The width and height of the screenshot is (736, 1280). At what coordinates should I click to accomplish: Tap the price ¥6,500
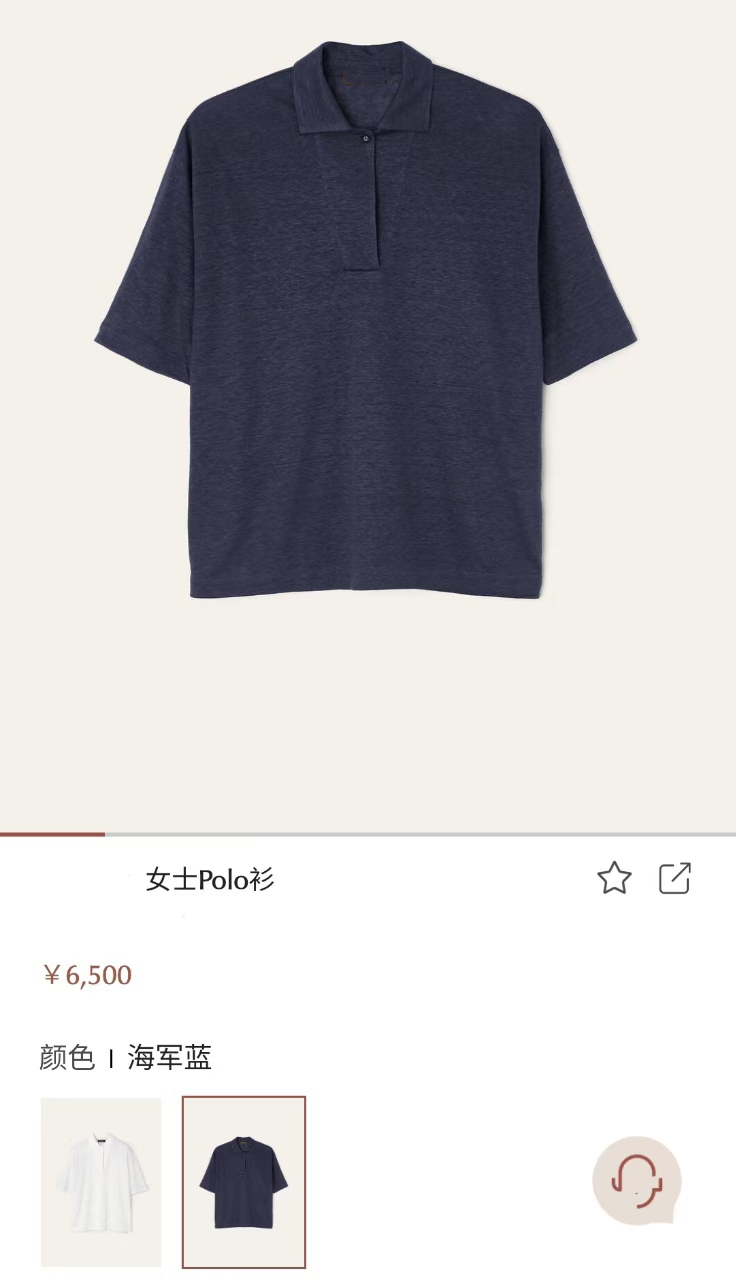pyautogui.click(x=88, y=975)
